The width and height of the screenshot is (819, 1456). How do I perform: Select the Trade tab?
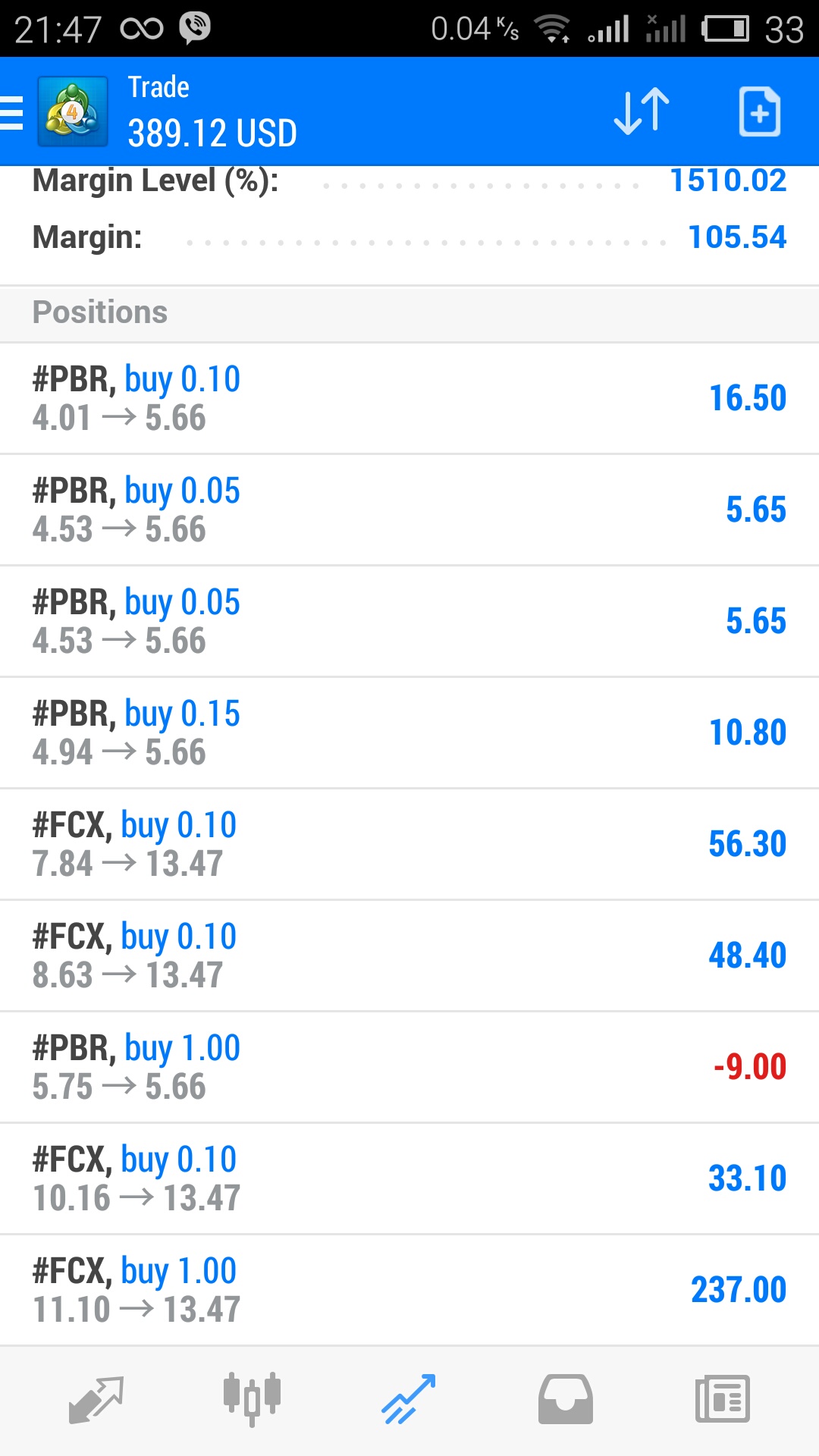409,1400
